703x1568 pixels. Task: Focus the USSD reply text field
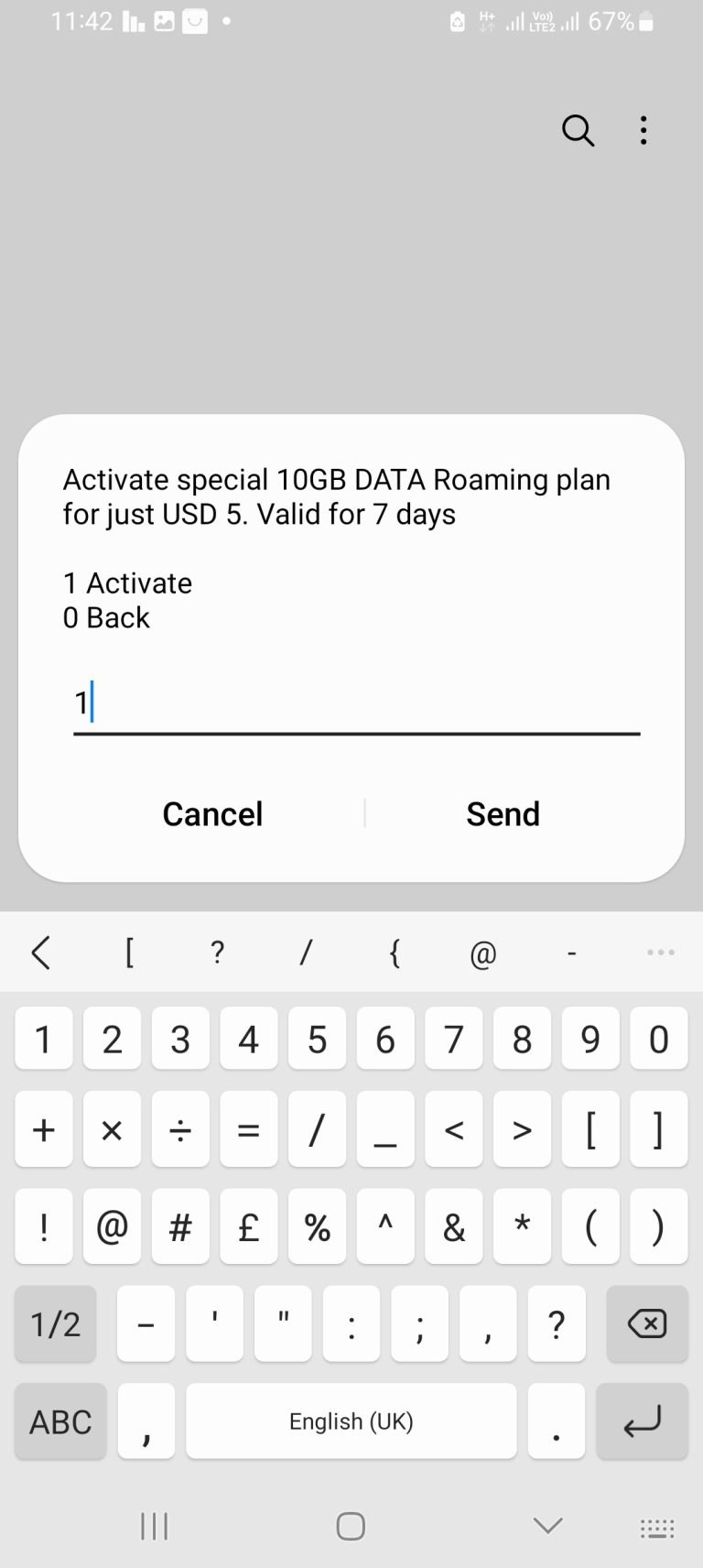(x=356, y=703)
